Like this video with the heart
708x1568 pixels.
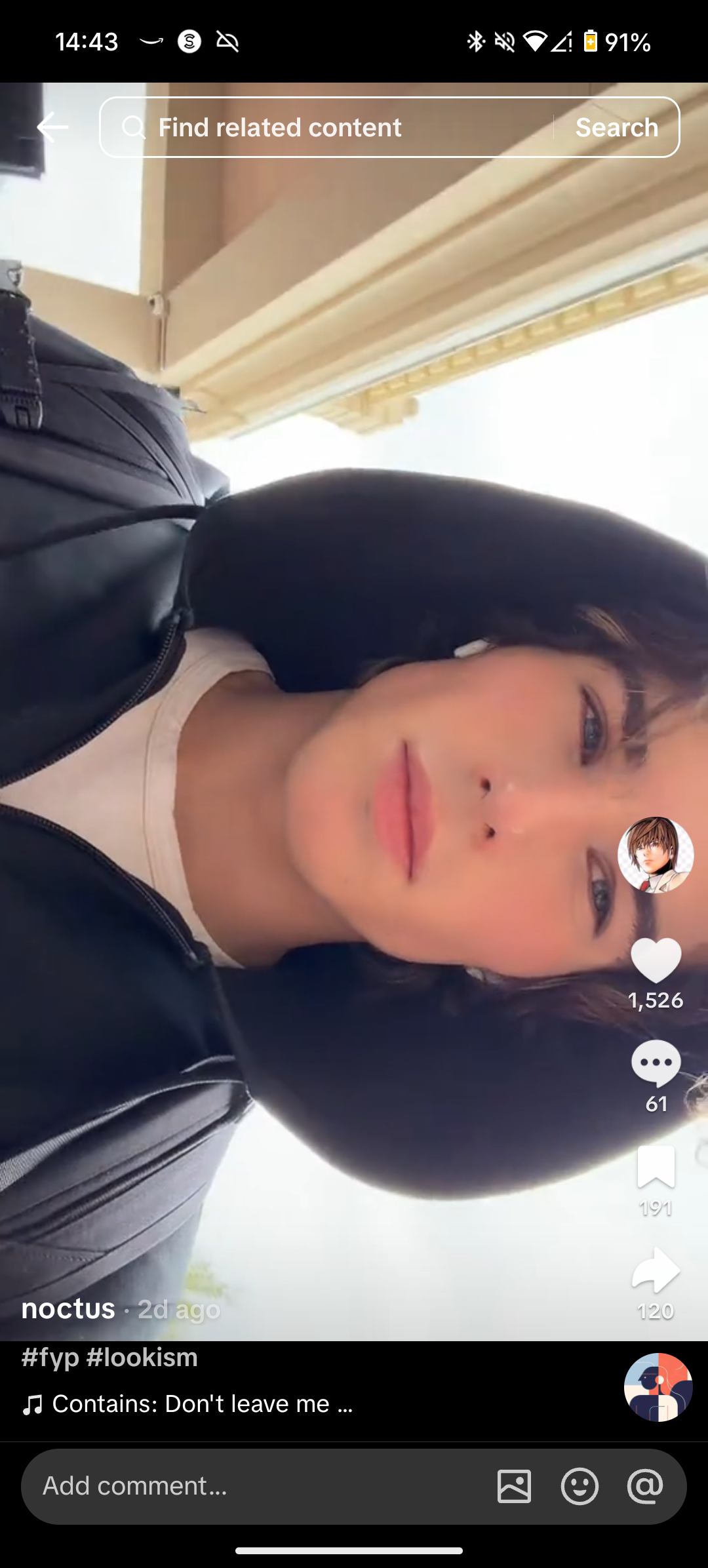click(x=656, y=960)
